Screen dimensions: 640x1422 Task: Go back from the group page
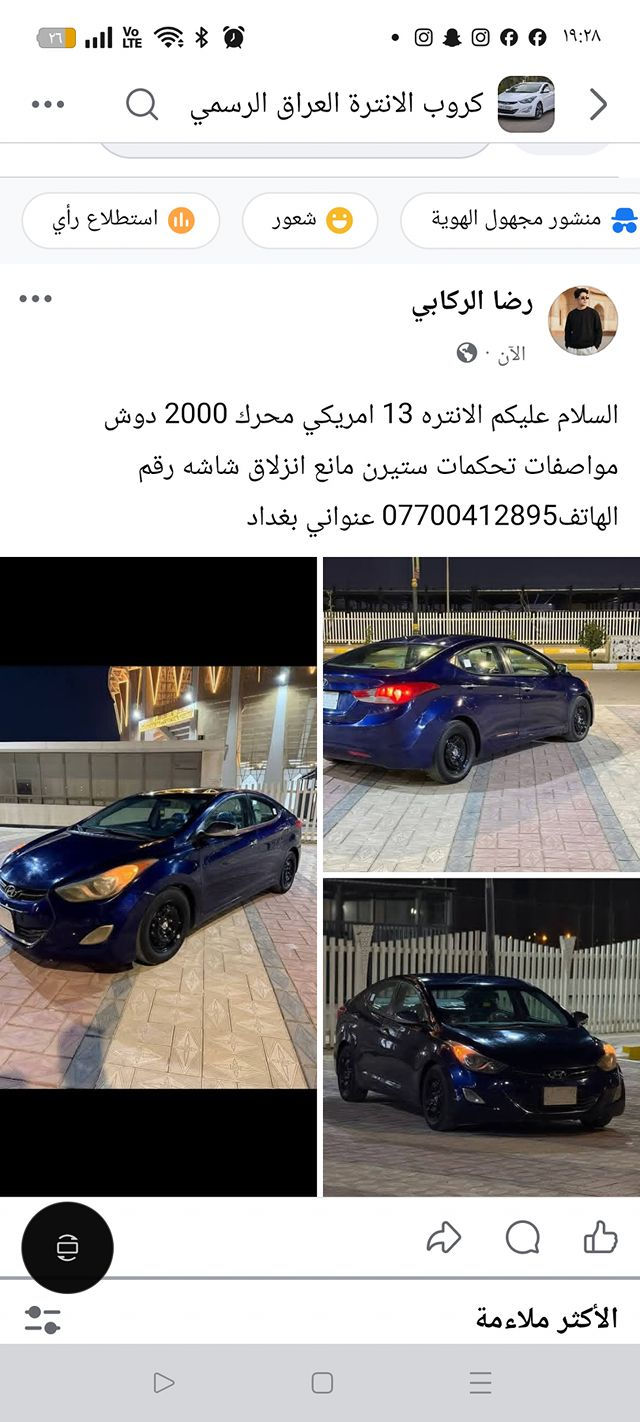[x=598, y=104]
